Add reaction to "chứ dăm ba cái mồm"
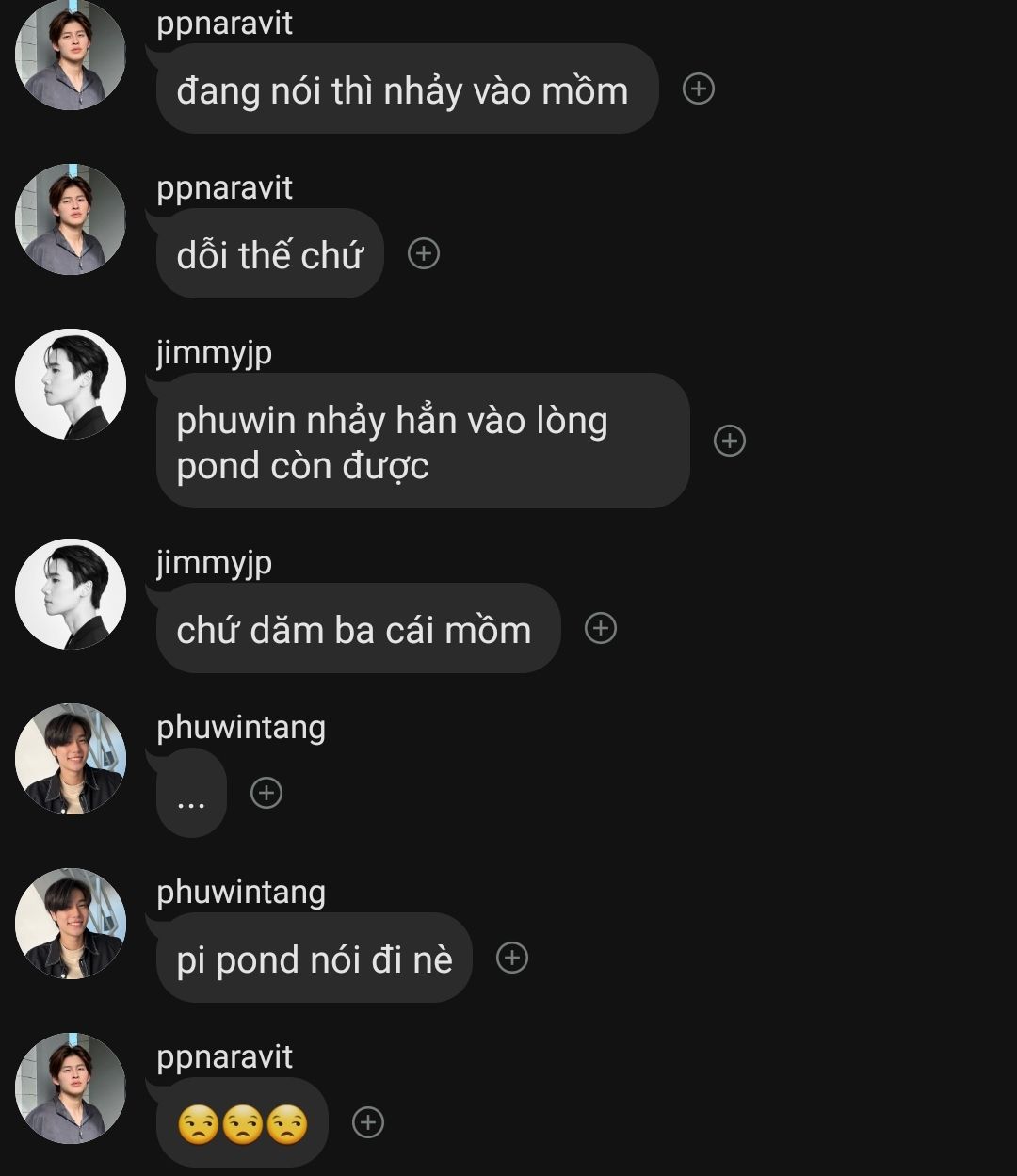The image size is (1017, 1176). click(x=601, y=628)
